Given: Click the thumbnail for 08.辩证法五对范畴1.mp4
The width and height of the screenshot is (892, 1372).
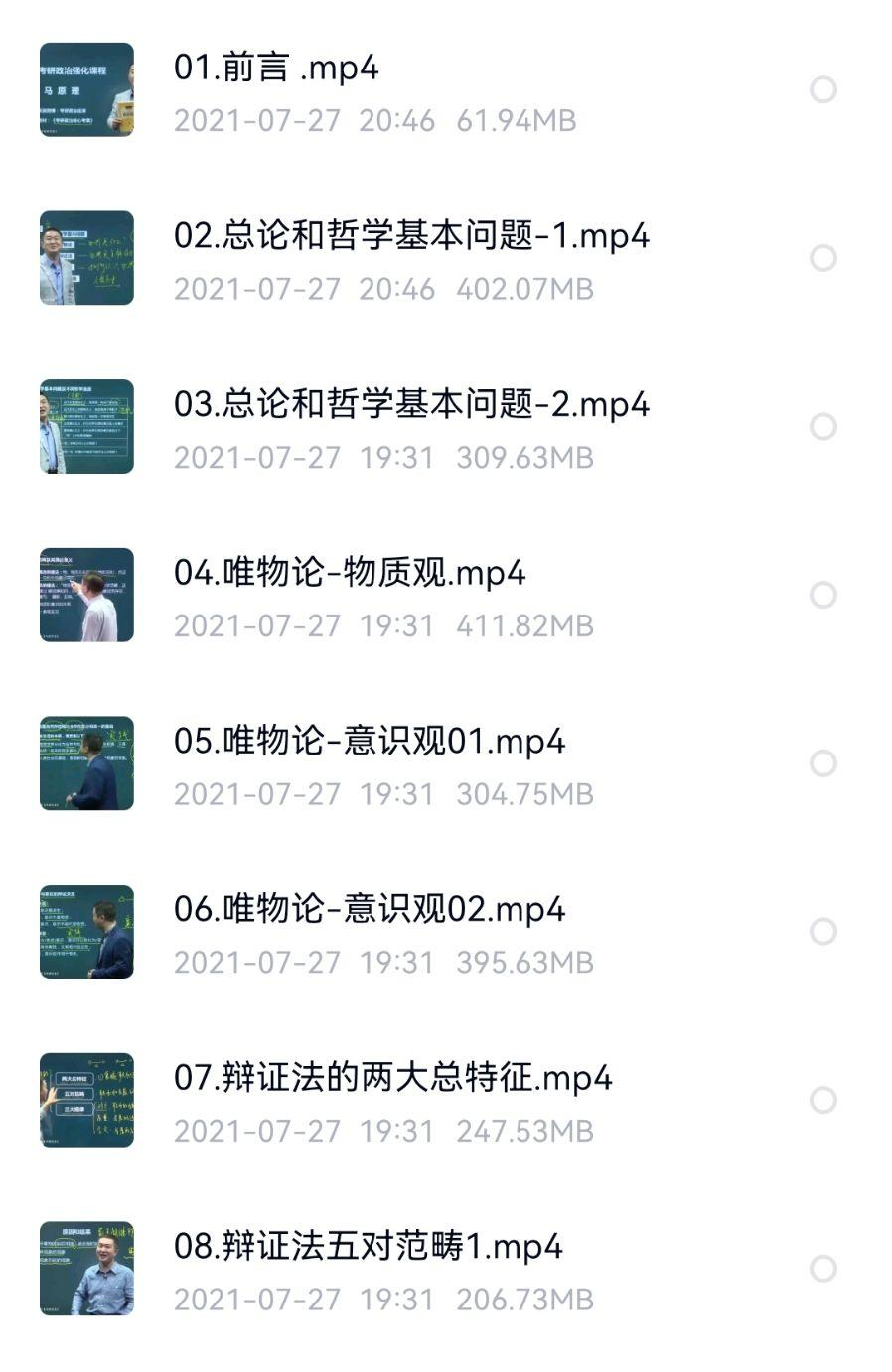Looking at the screenshot, I should pos(87,1268).
